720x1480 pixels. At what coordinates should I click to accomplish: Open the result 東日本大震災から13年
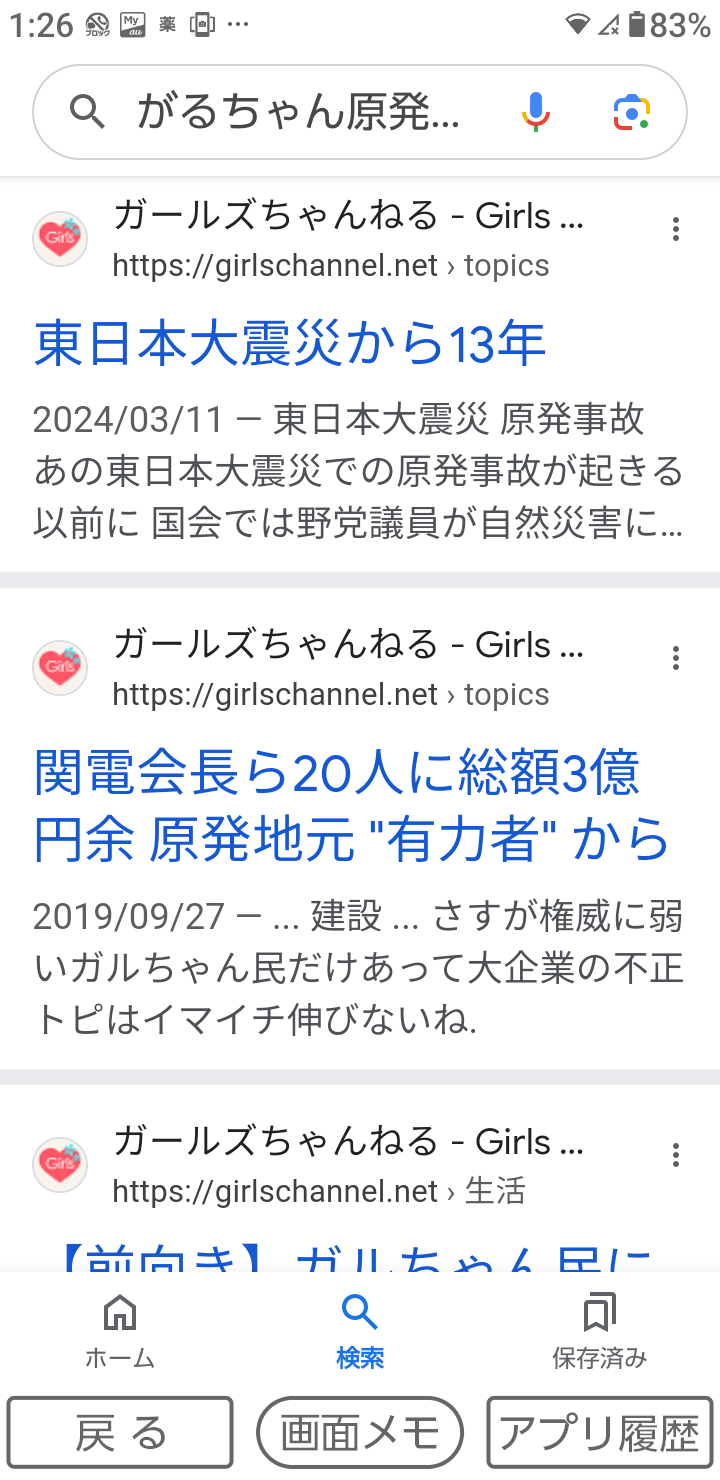coord(290,345)
